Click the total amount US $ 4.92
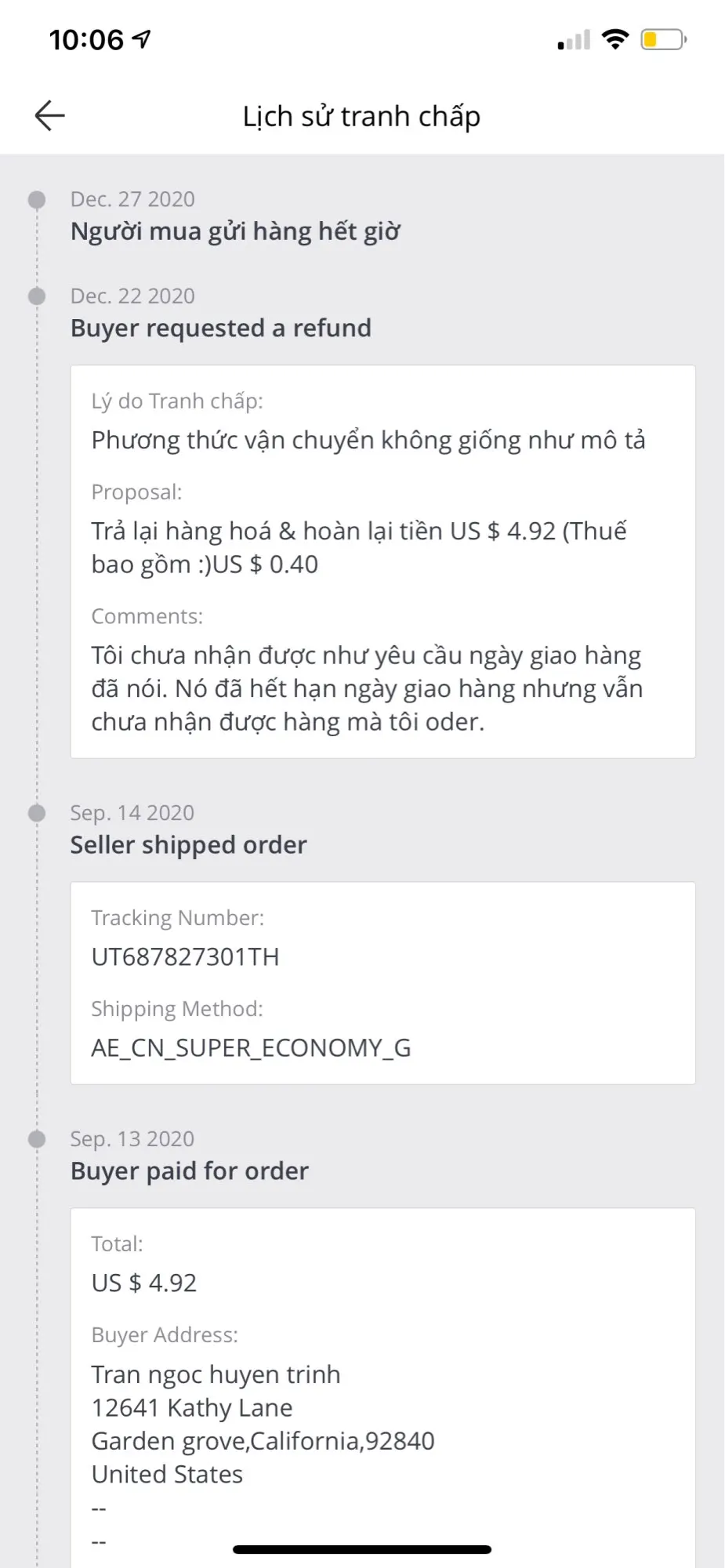The height and width of the screenshot is (1568, 725). point(145,1283)
